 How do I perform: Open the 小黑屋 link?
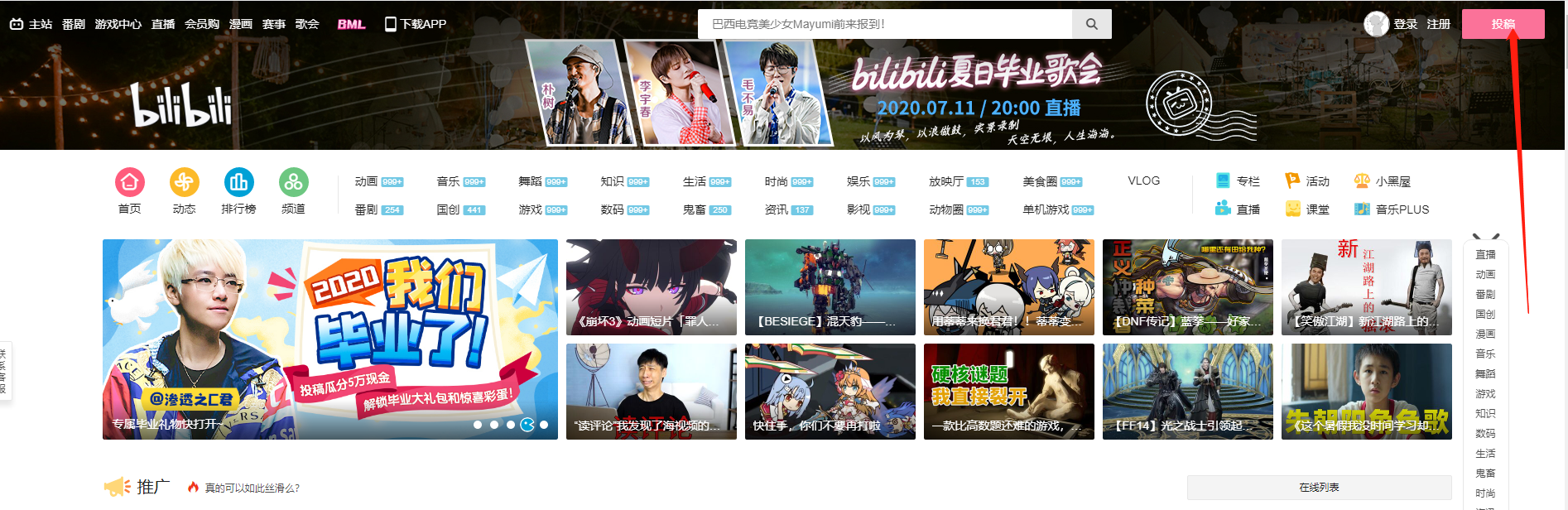pyautogui.click(x=1383, y=181)
